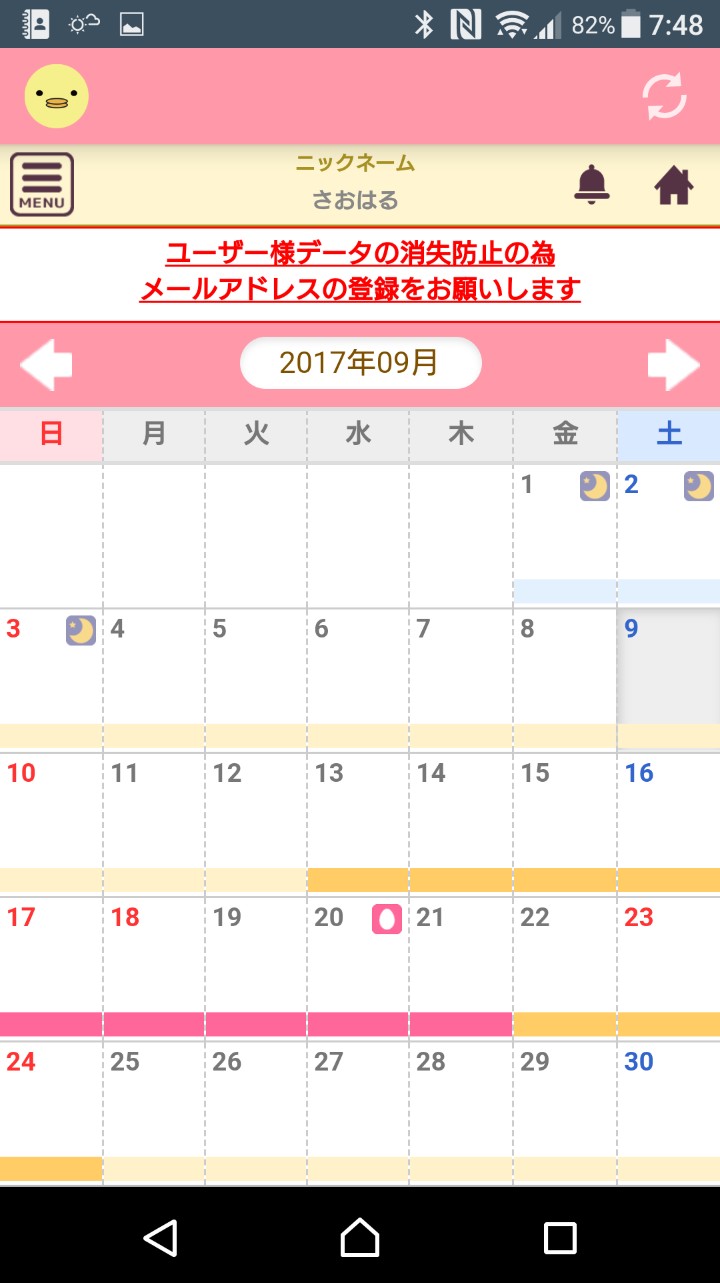Go to next month with right arrow
The width and height of the screenshot is (720, 1283).
674,364
